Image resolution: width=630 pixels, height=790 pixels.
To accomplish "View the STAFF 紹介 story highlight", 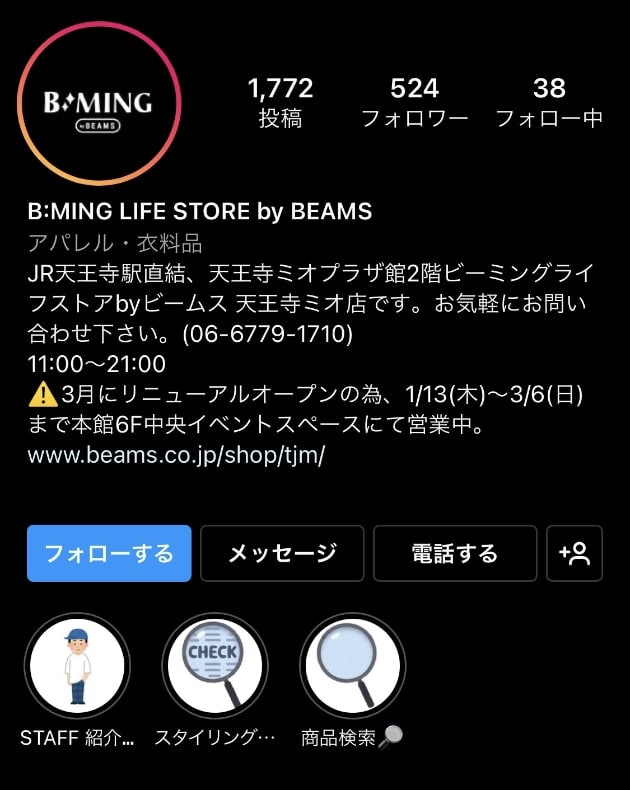I will (x=77, y=666).
